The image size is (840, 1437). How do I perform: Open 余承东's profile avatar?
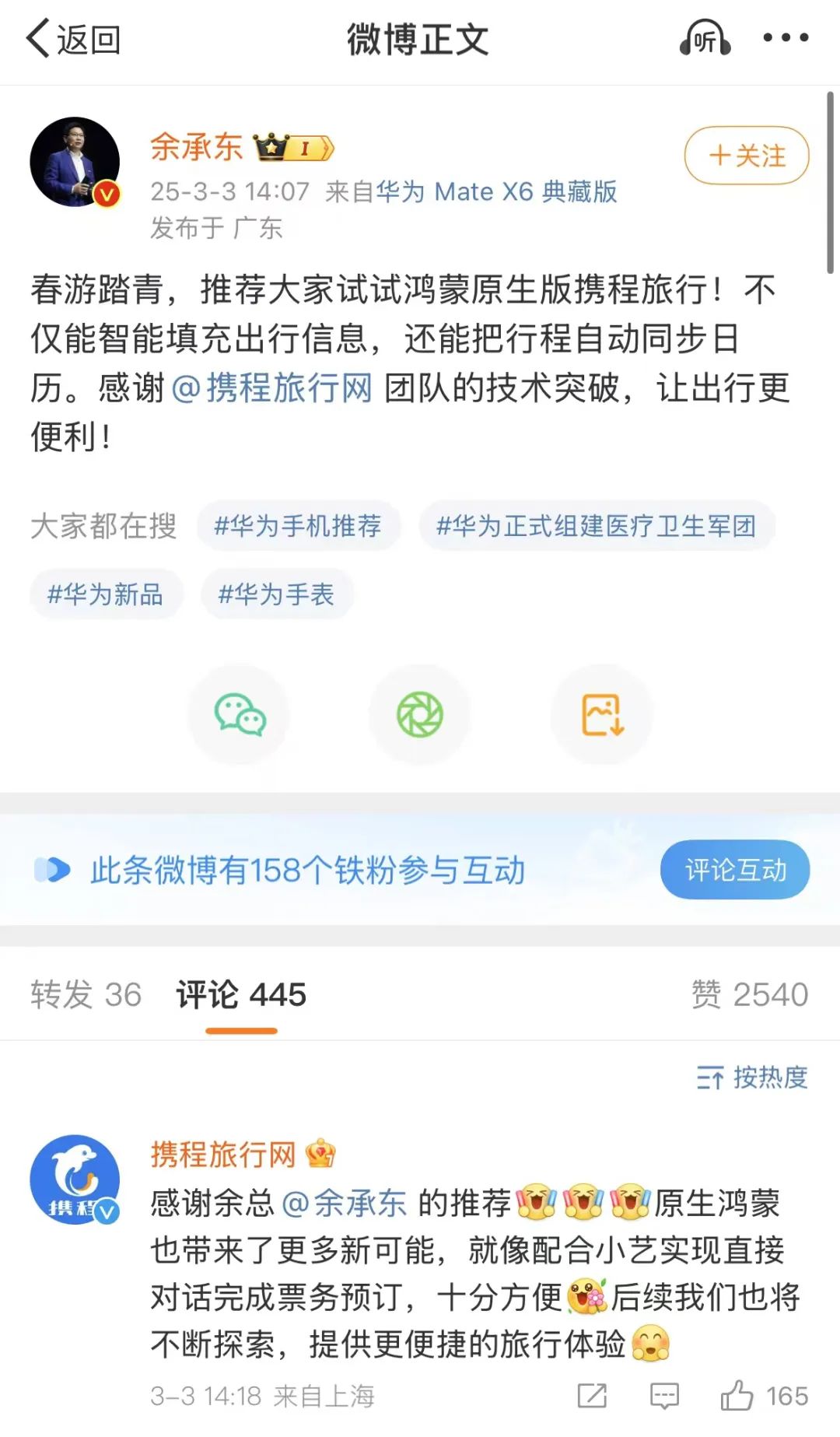75,162
